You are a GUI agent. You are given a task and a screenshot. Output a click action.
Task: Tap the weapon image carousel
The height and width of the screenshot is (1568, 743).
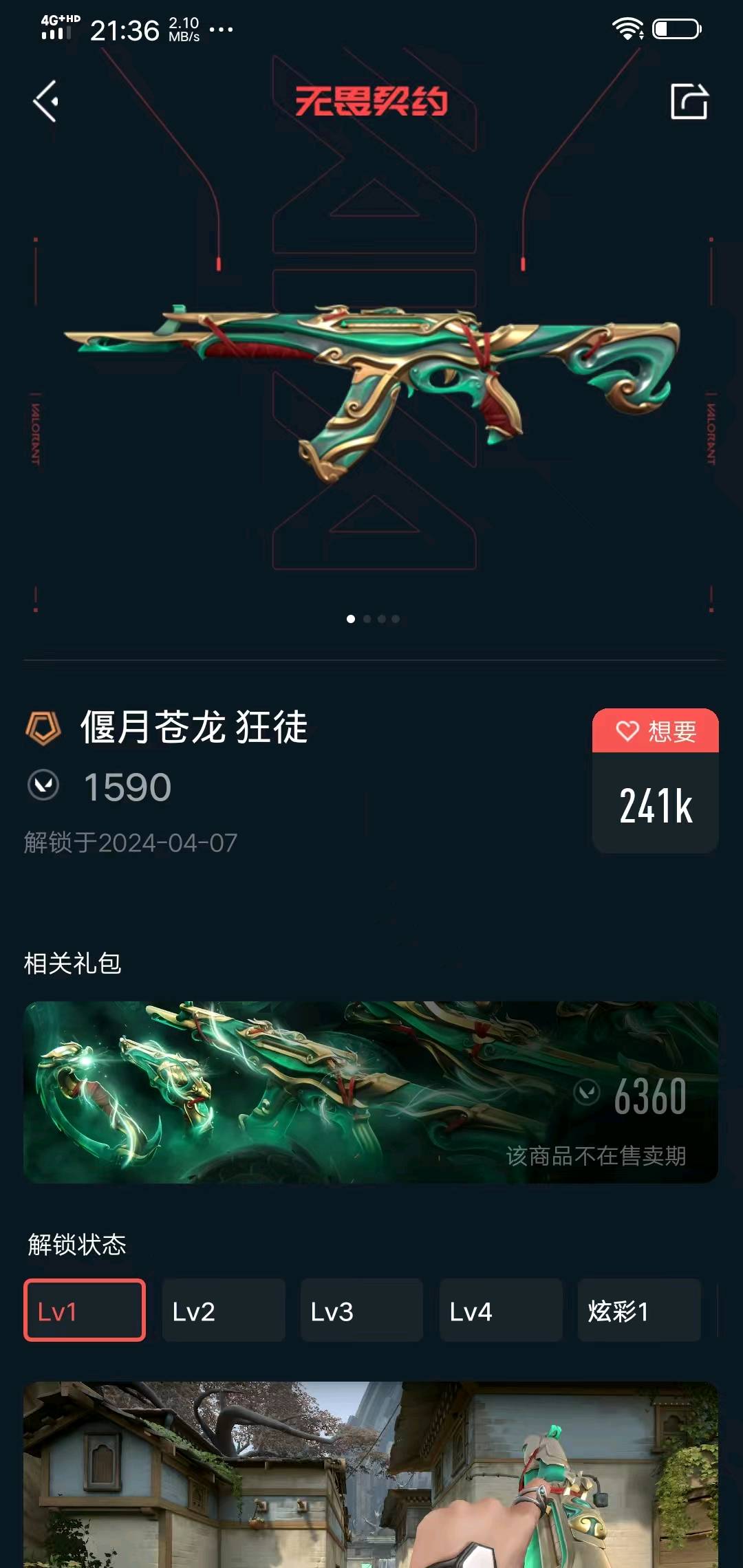[371, 392]
